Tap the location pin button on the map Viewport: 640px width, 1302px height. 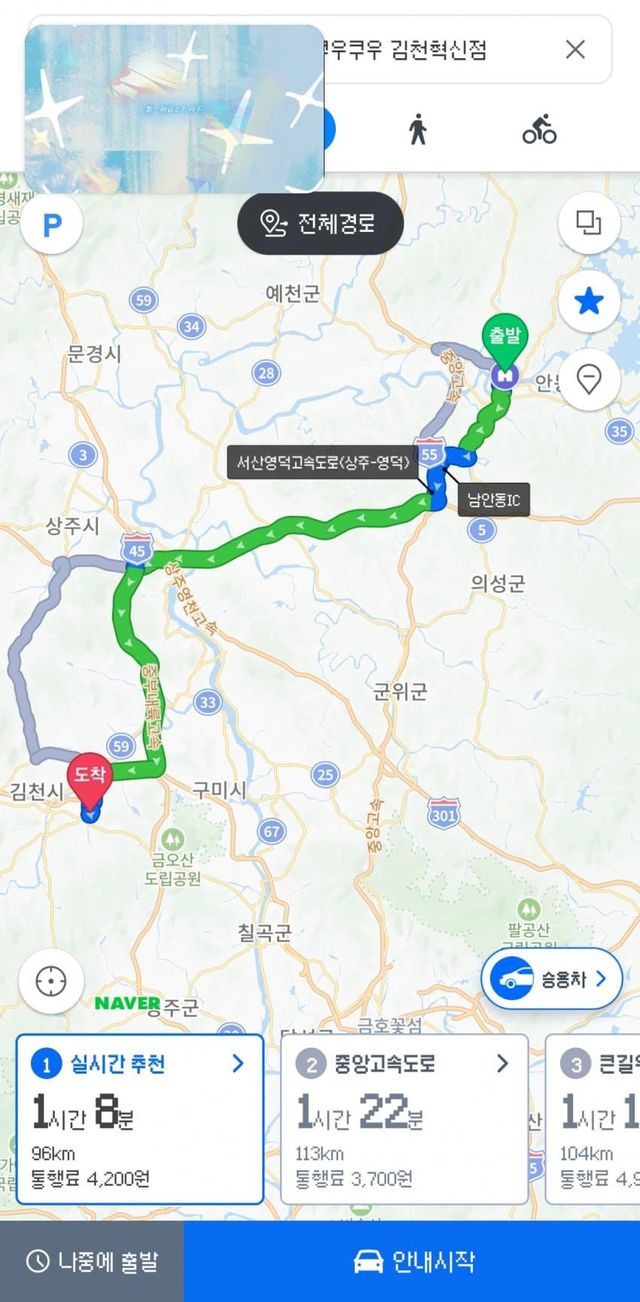click(x=588, y=380)
